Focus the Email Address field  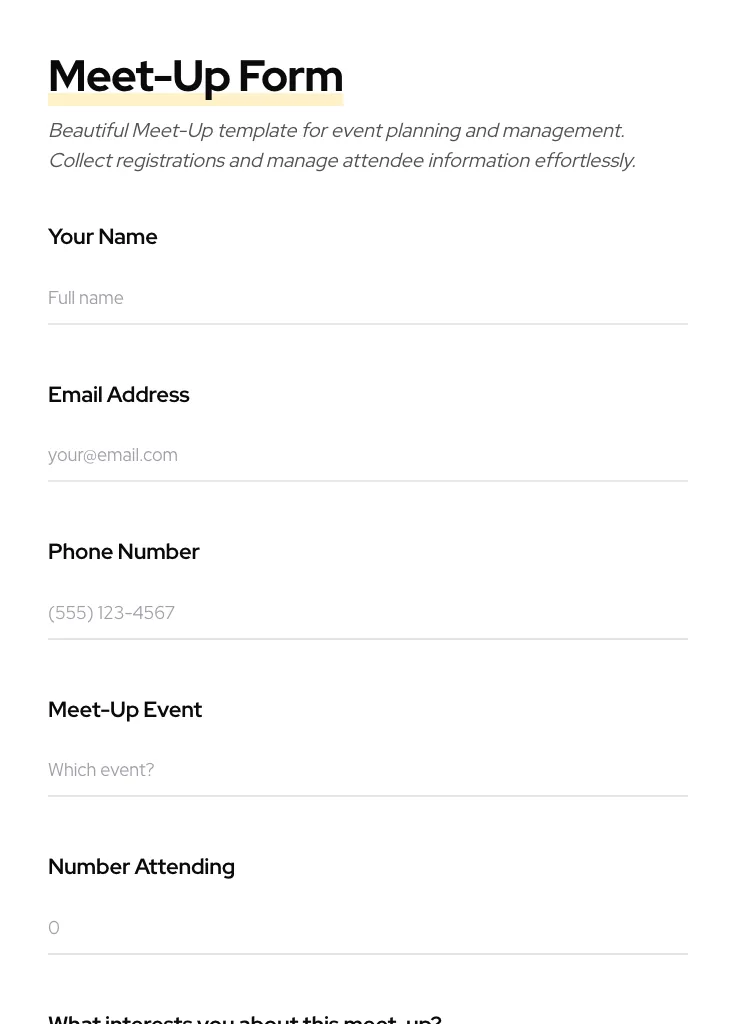coord(367,455)
